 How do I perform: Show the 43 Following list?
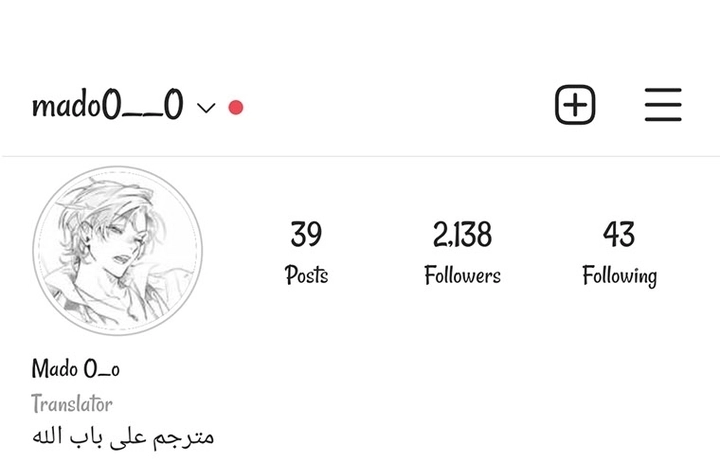pos(619,253)
